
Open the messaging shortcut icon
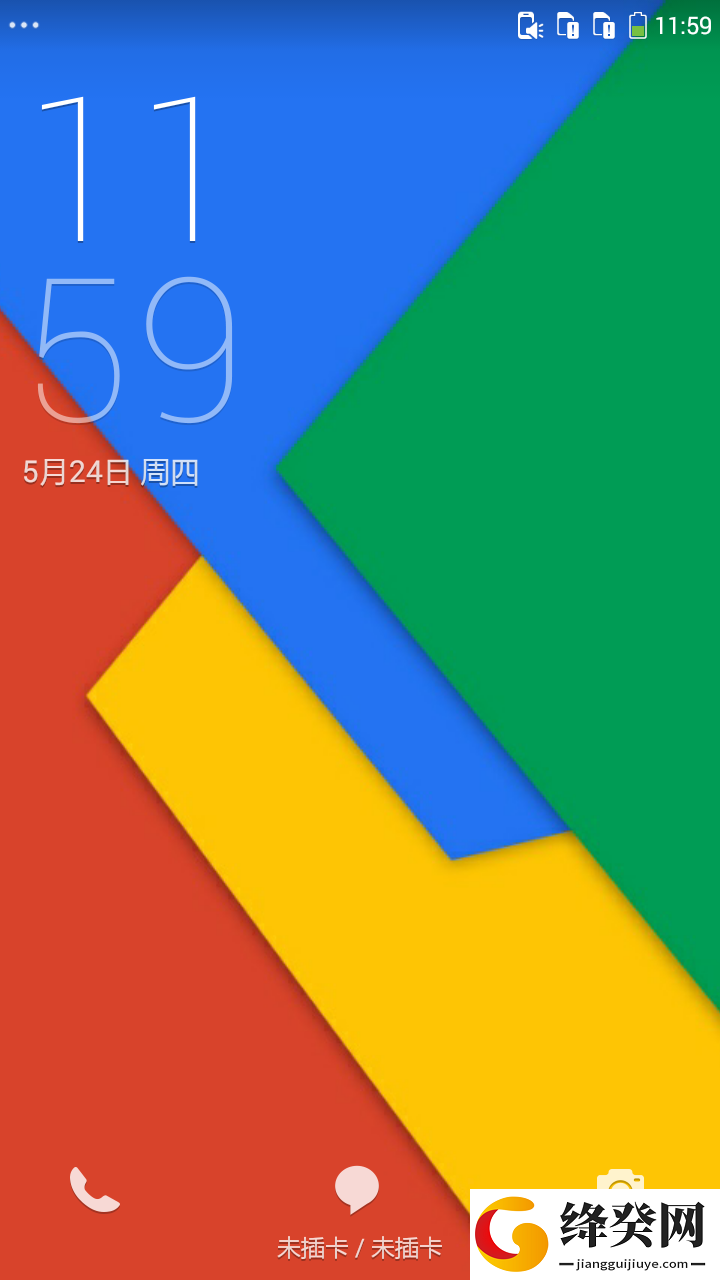point(357,1190)
